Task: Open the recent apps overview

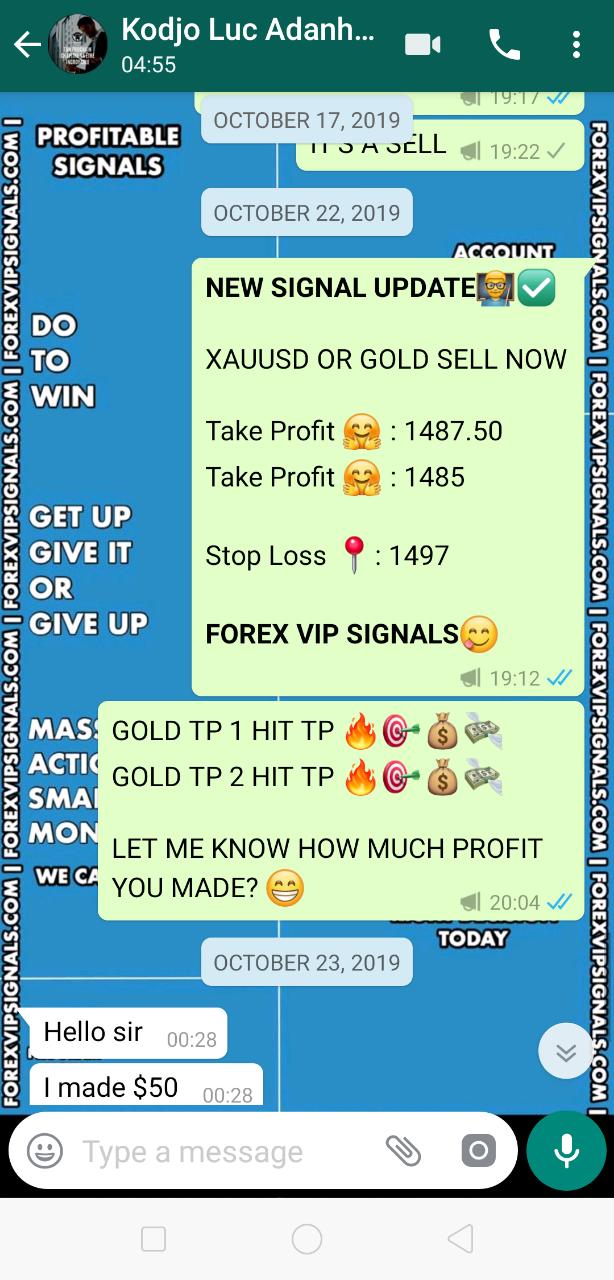Action: point(154,1240)
